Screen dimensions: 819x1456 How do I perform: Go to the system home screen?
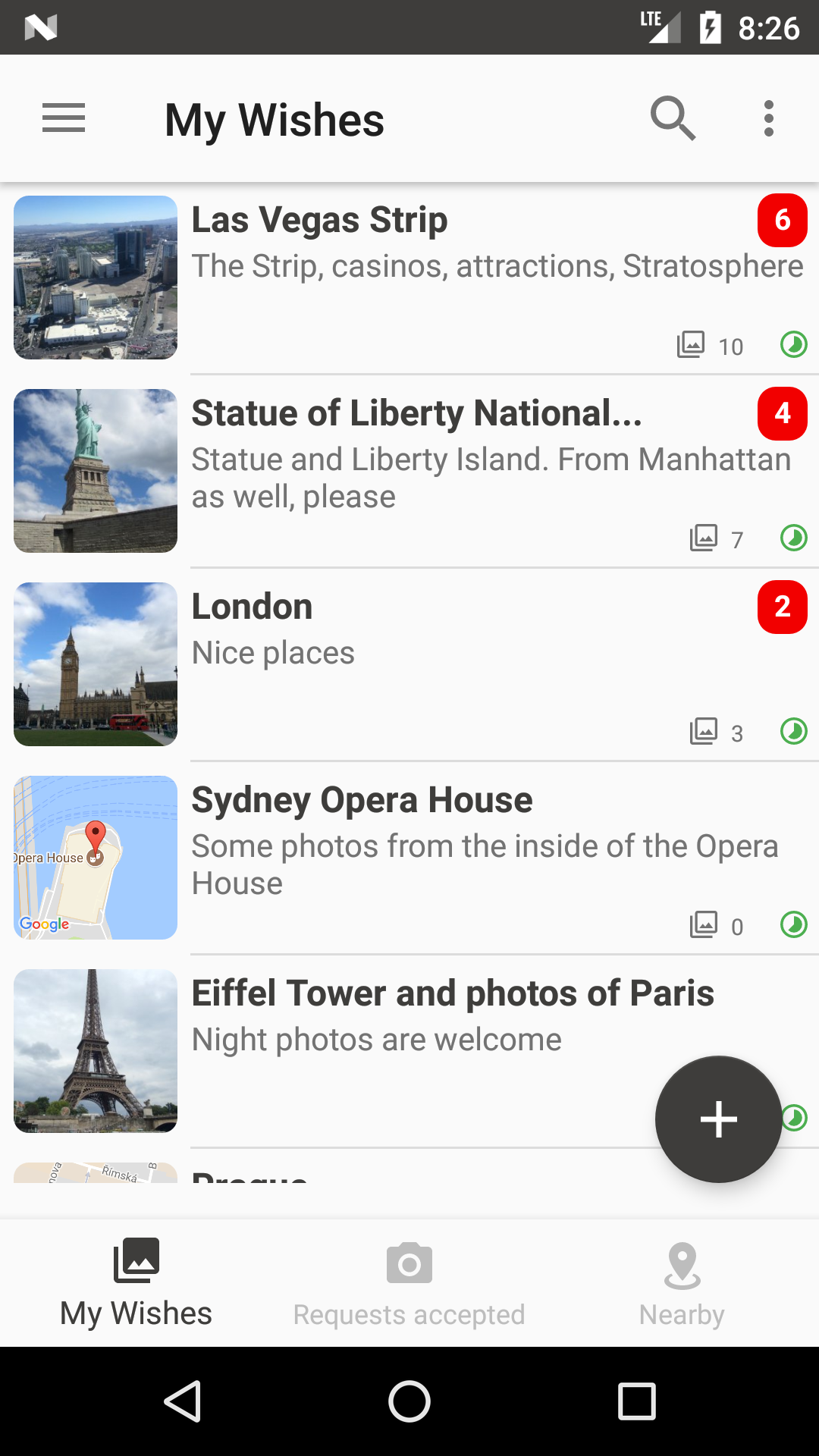[x=409, y=1401]
